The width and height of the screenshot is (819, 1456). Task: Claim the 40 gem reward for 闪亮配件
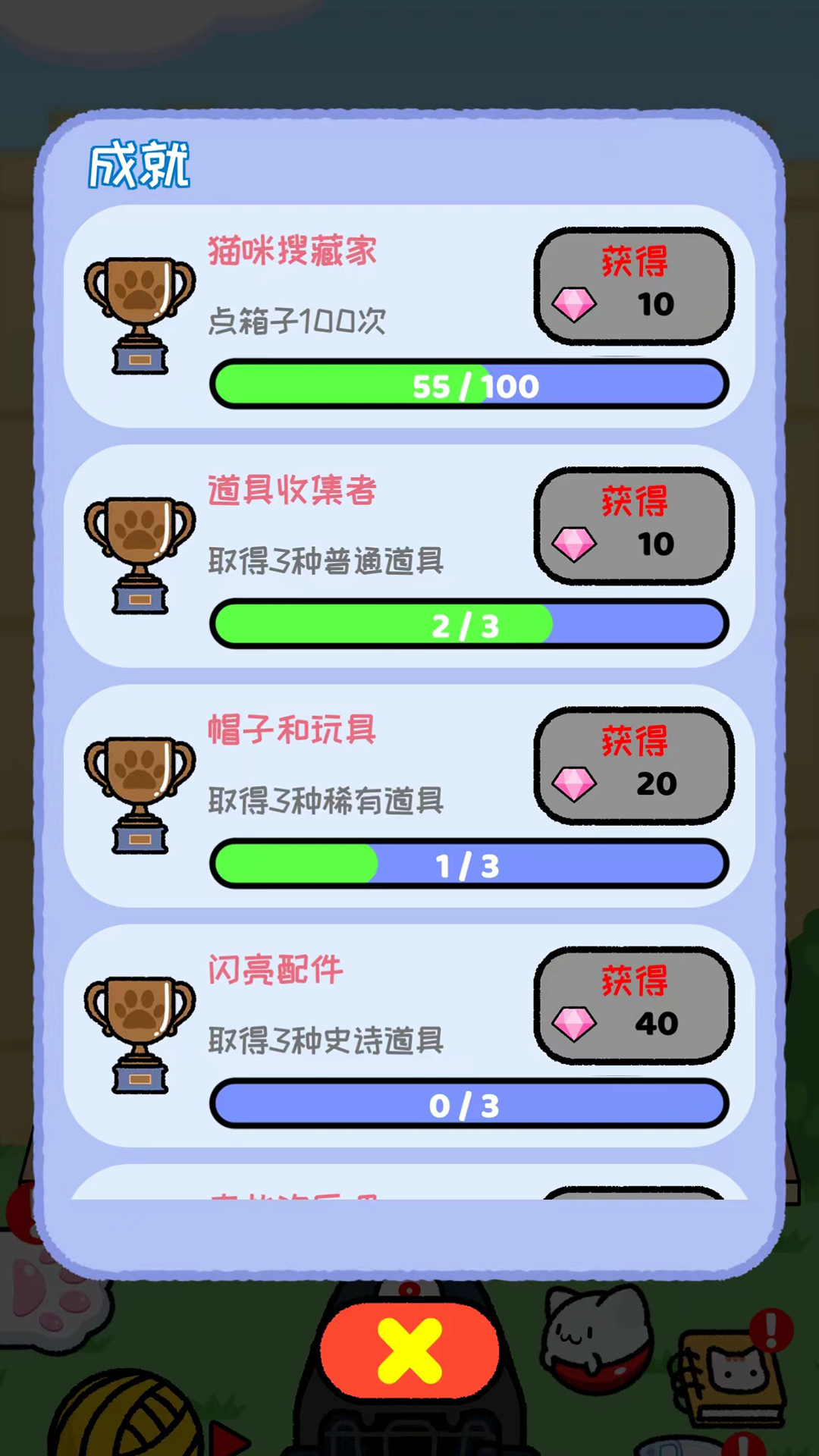pyautogui.click(x=634, y=1005)
